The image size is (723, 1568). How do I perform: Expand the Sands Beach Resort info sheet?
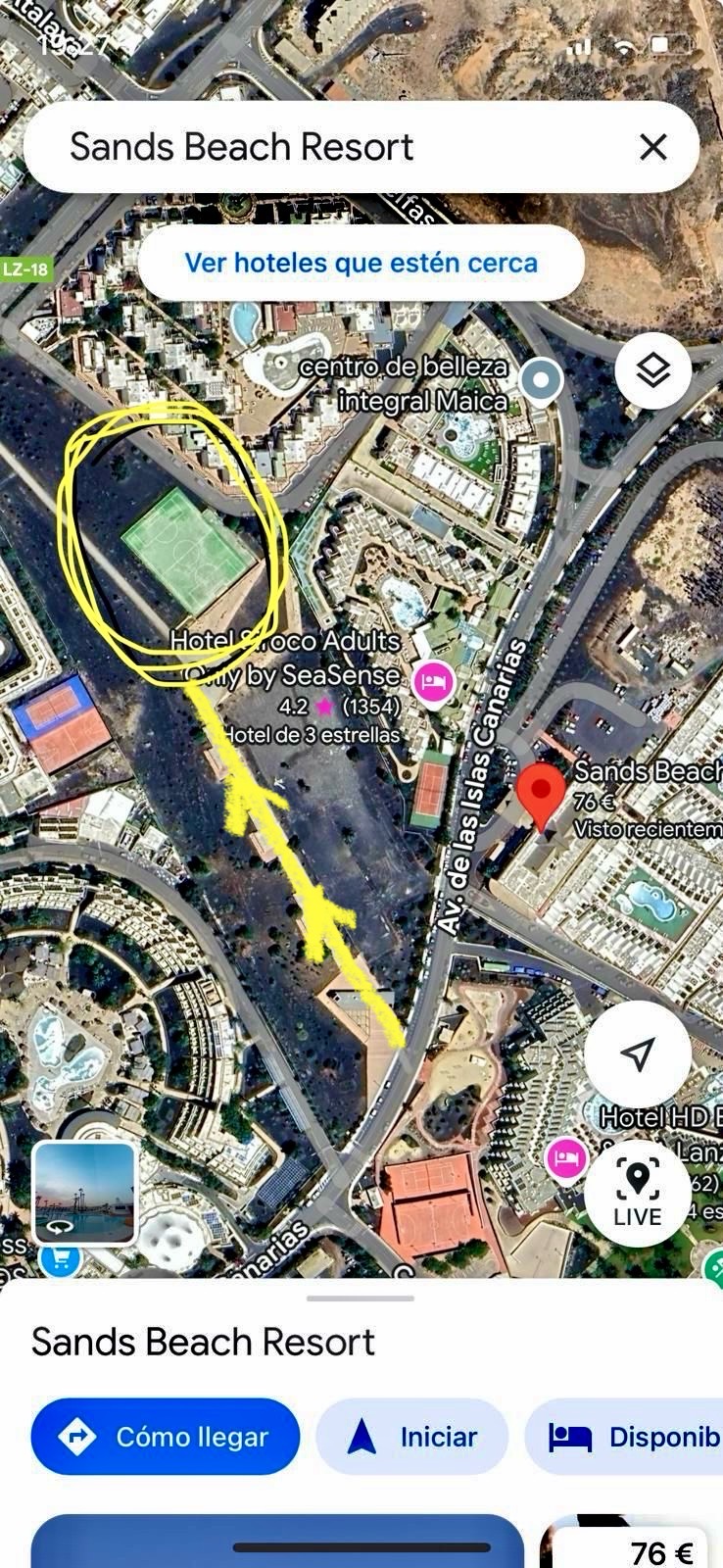tap(361, 1298)
